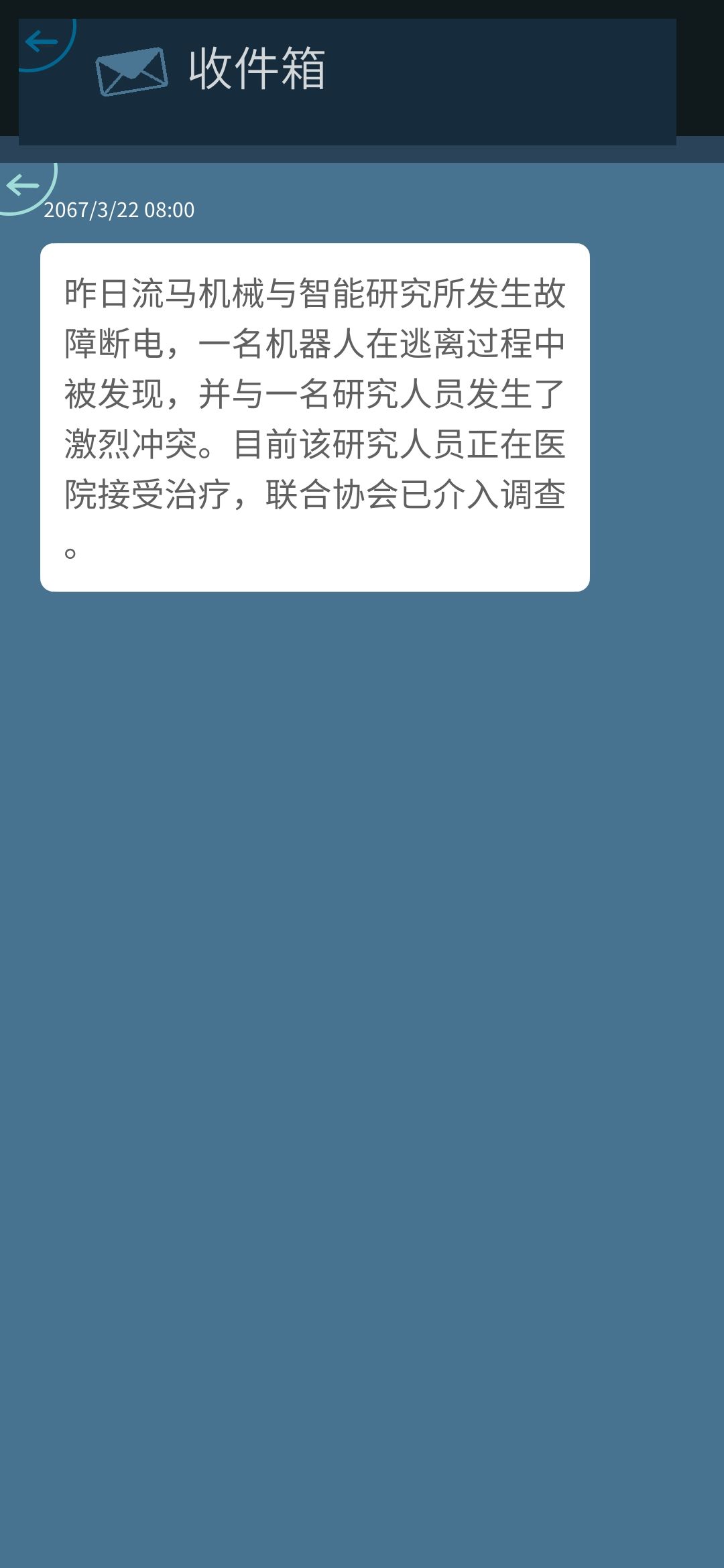Tap the empty blue area below the message
The height and width of the screenshot is (1568, 724).
(362, 1005)
